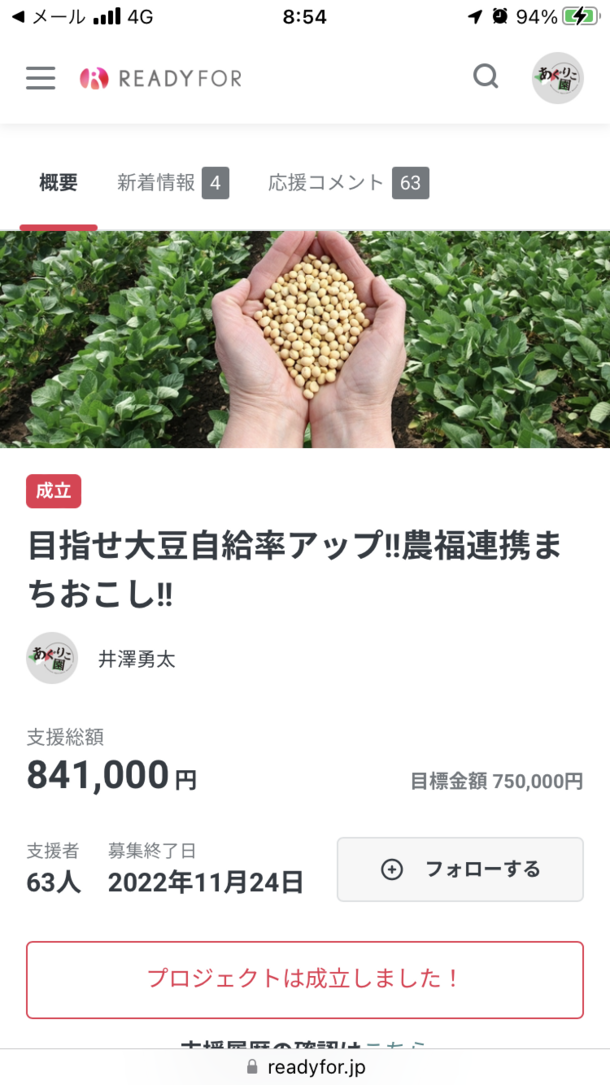
Task: Follow the project with フォローする
Action: pos(460,869)
